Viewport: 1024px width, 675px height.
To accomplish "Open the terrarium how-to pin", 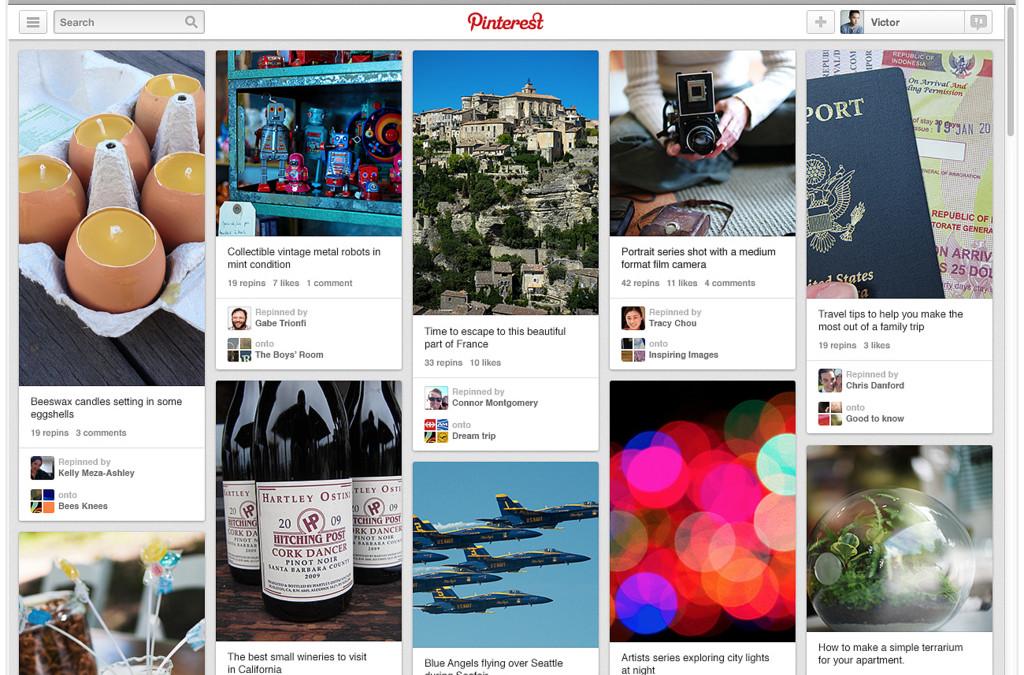I will click(x=900, y=538).
